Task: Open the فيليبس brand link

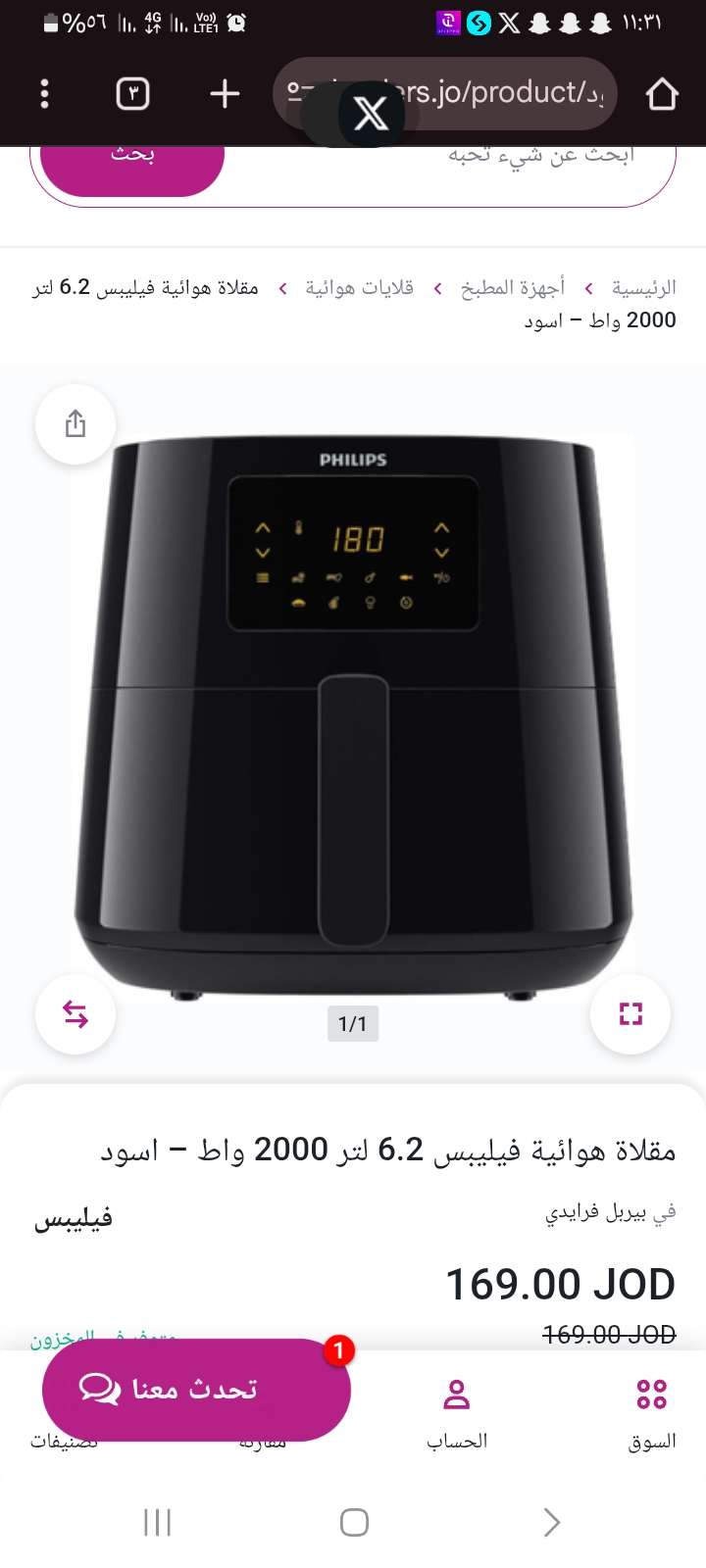Action: point(74,1219)
